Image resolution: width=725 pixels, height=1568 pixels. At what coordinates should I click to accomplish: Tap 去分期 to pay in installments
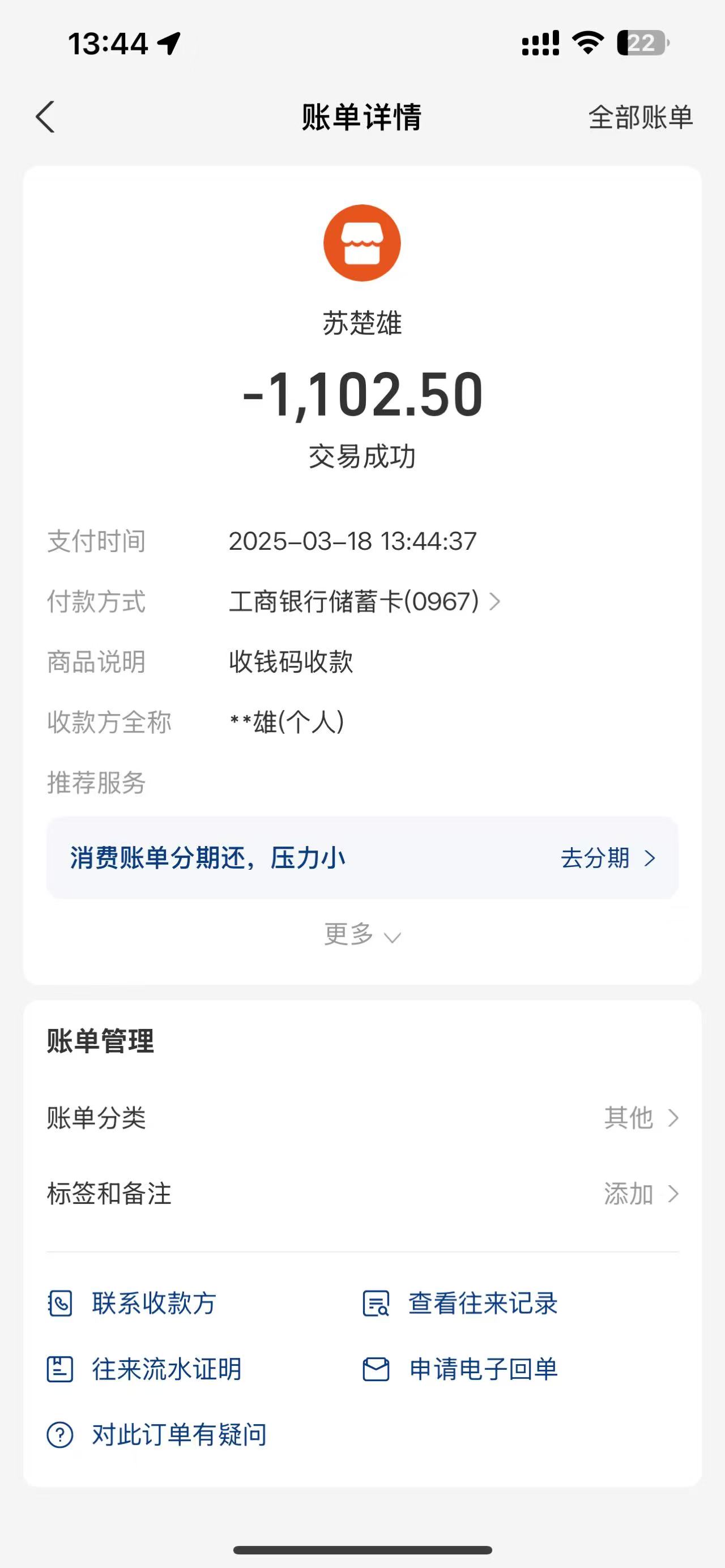pos(607,858)
